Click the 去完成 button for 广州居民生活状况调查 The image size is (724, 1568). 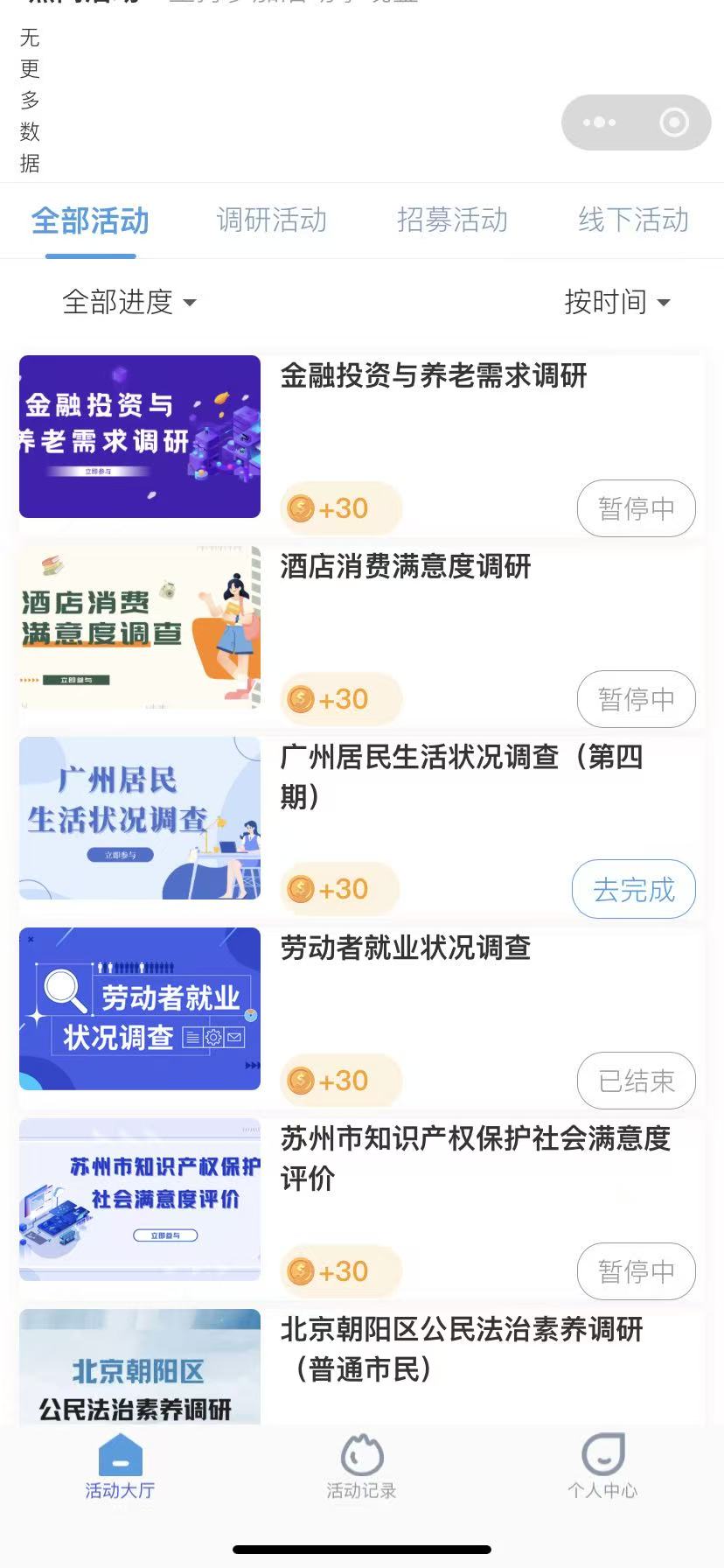click(x=633, y=889)
